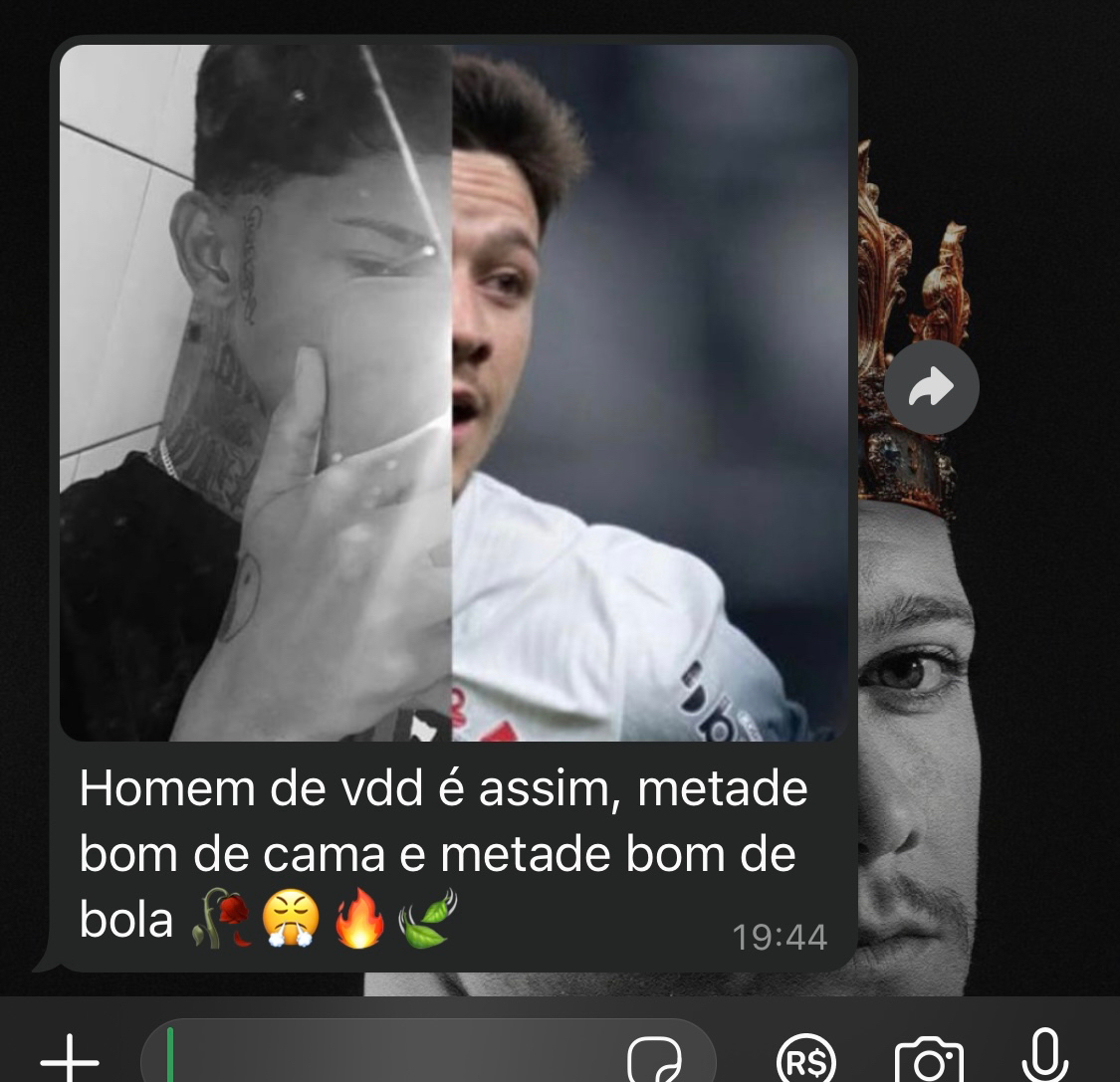Tap the message text field

click(398, 1055)
